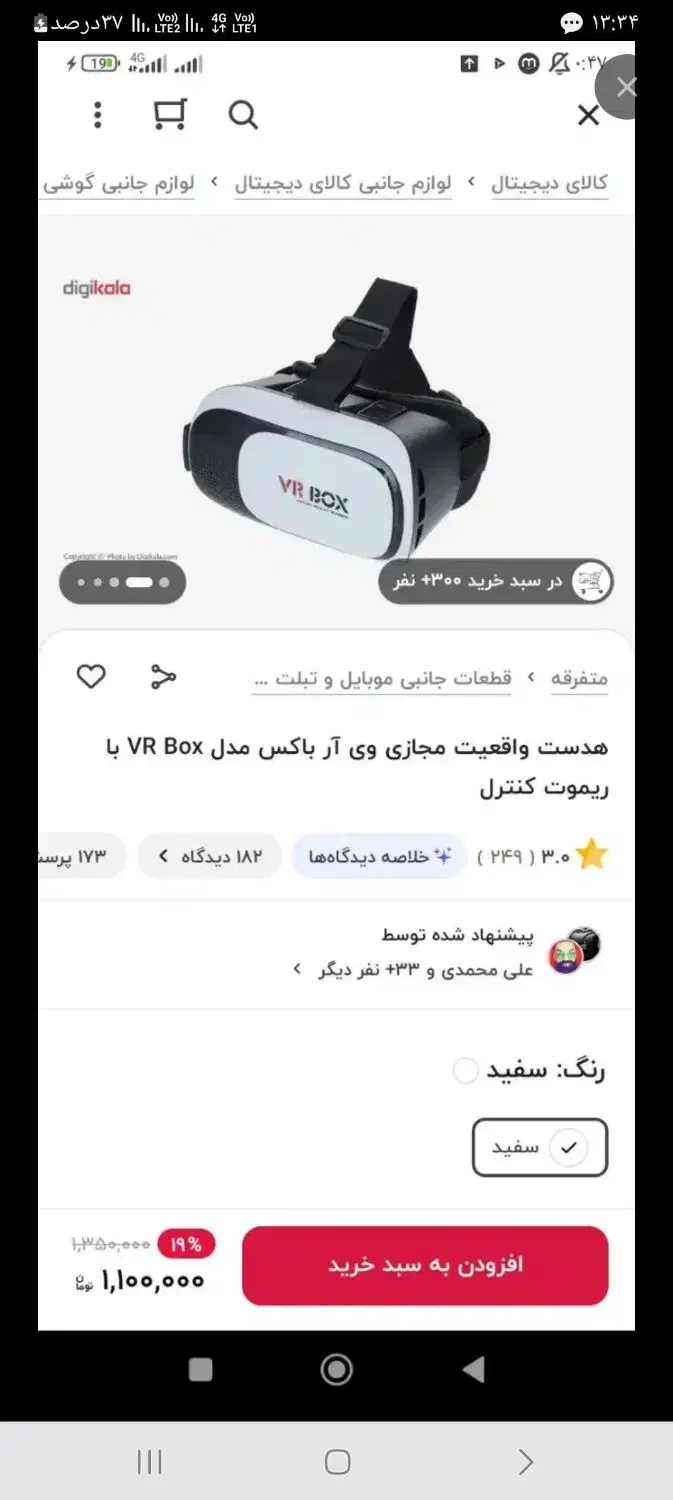Open the ۱۸۲ دیدگاه reviews chip

coord(210,856)
